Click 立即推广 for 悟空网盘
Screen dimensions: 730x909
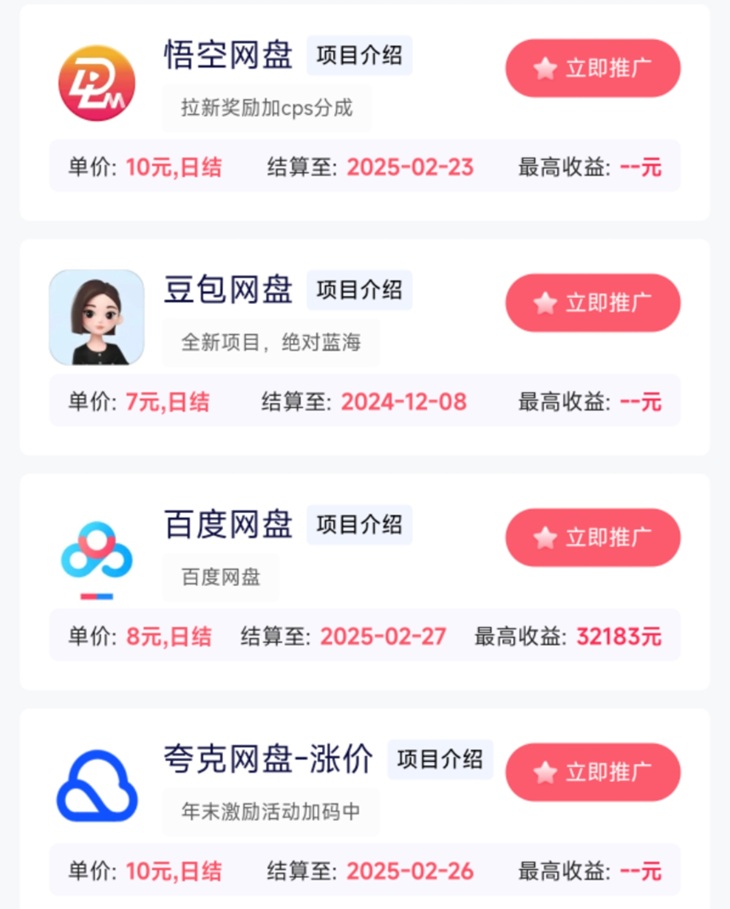(x=592, y=68)
